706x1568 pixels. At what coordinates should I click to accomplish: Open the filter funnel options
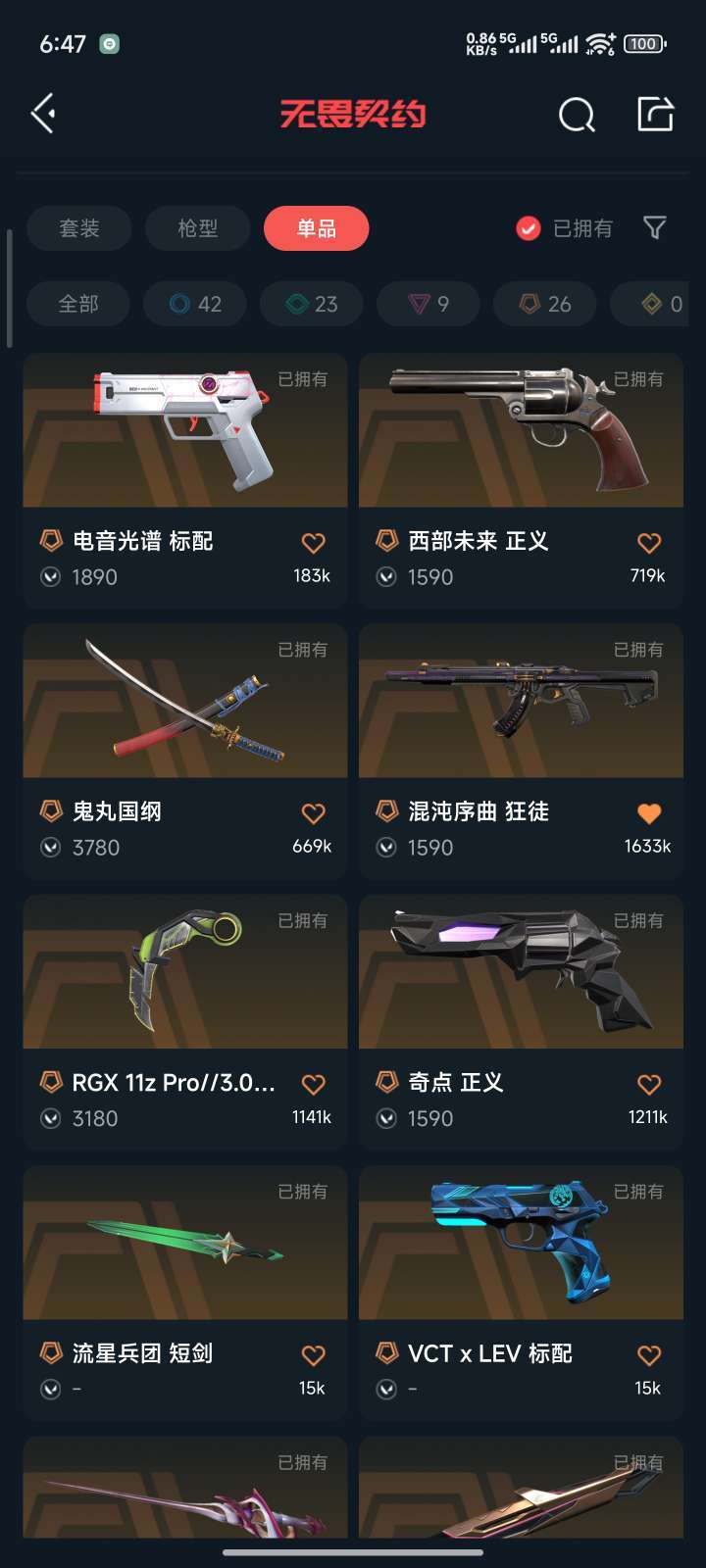[x=654, y=228]
